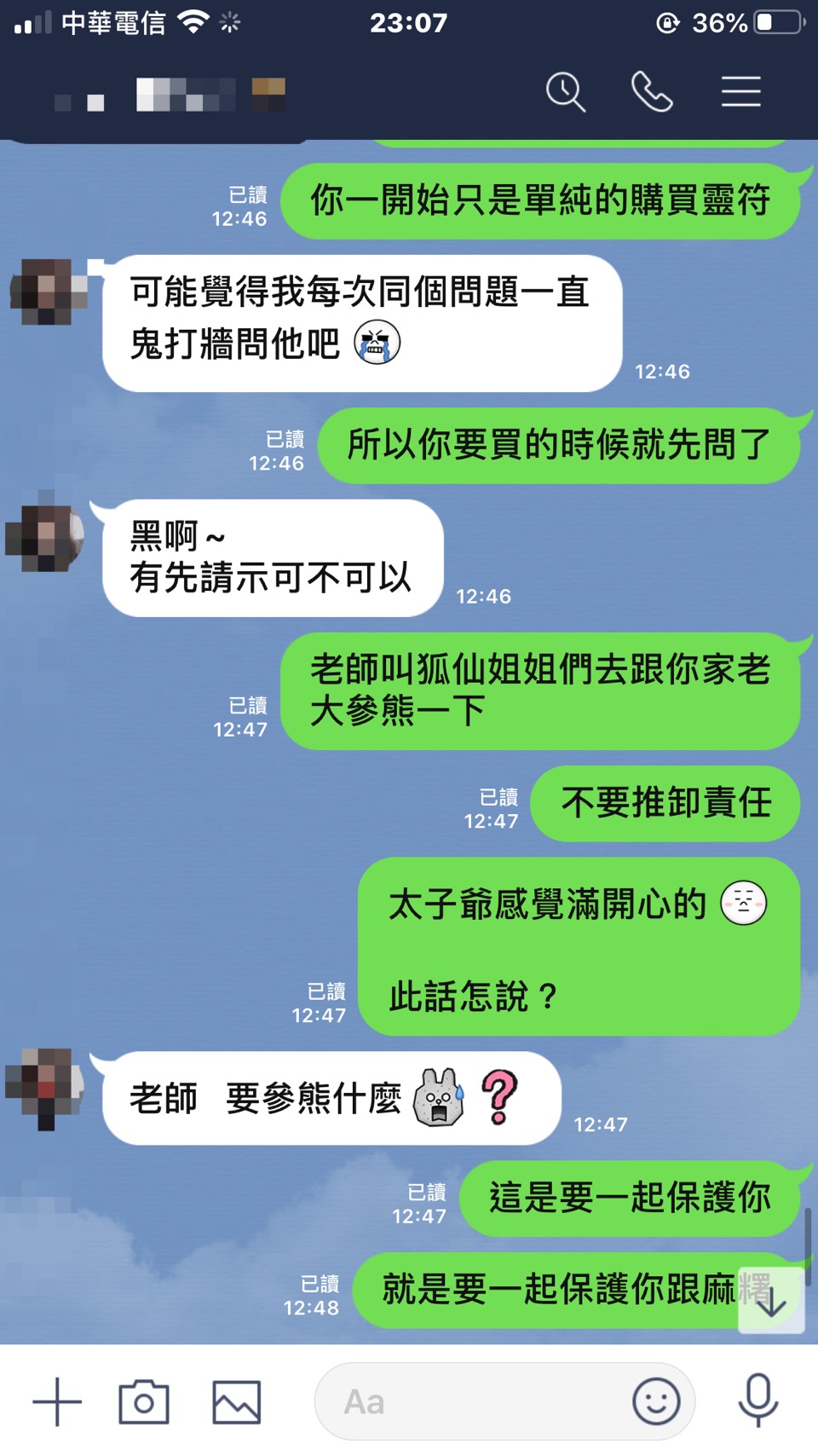
Task: Open the chat menu
Action: (740, 91)
